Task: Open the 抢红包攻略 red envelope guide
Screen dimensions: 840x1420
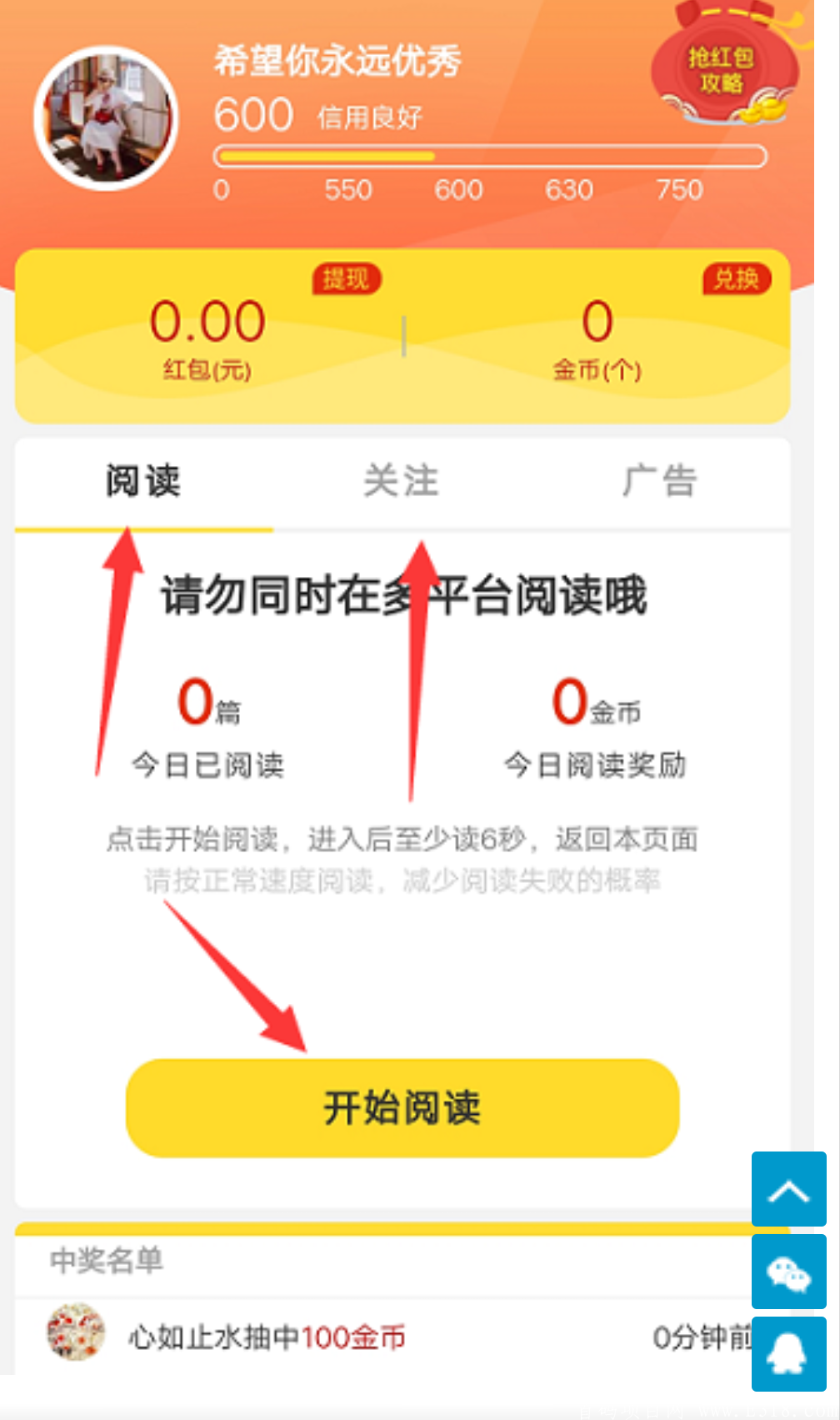Action: pos(722,71)
